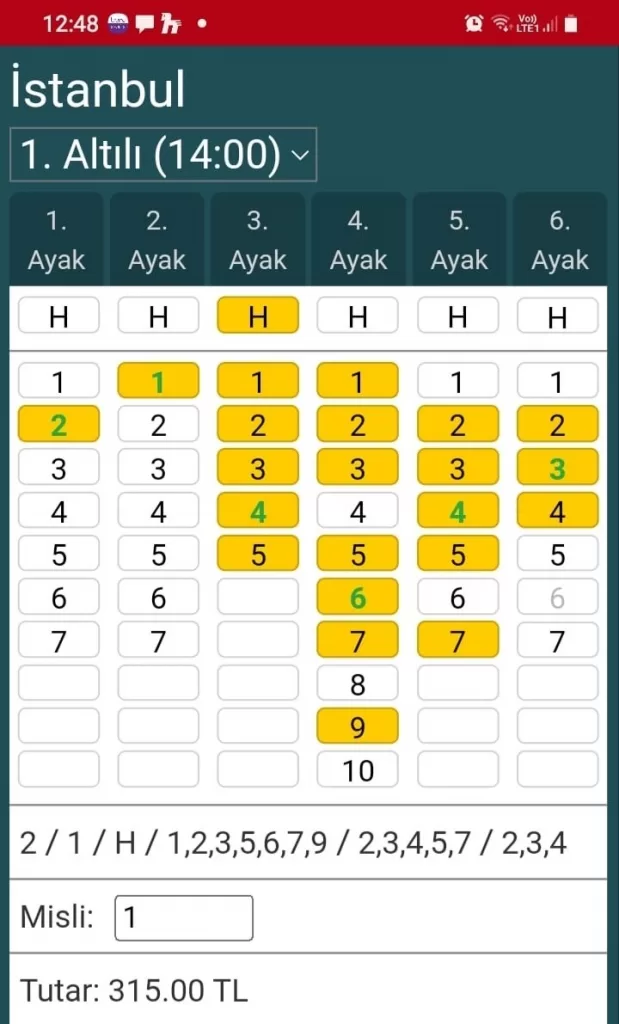Select the H button under 6. Ayak
The image size is (619, 1024).
557,317
